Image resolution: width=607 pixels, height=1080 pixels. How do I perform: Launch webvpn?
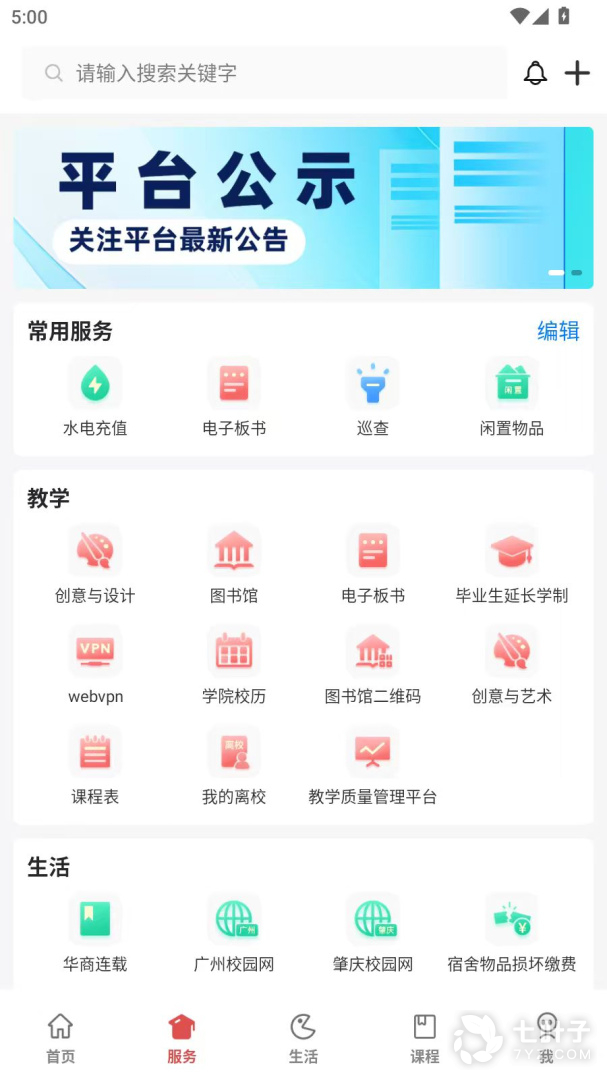95,665
